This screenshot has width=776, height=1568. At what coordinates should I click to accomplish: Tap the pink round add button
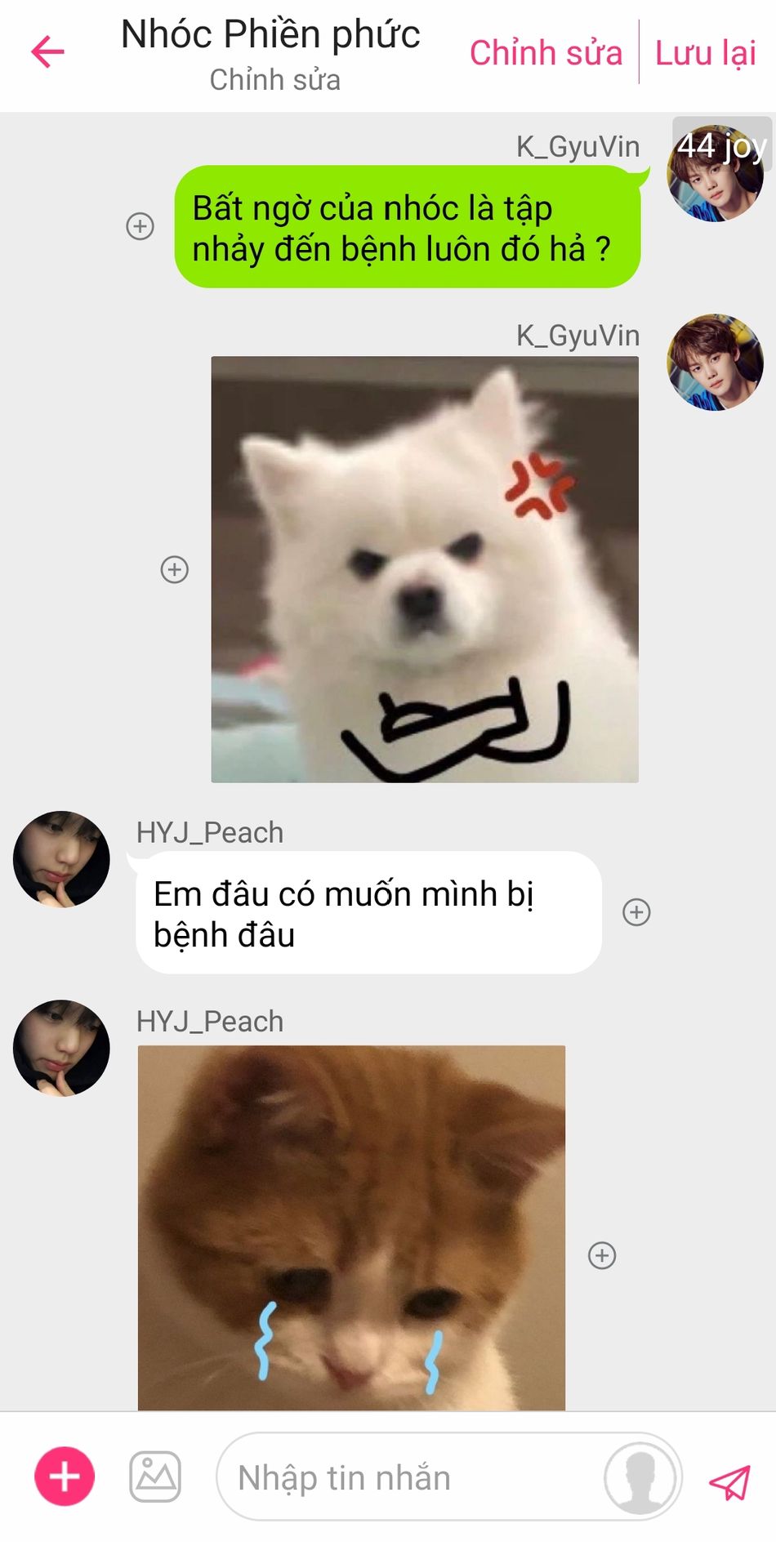click(65, 1477)
